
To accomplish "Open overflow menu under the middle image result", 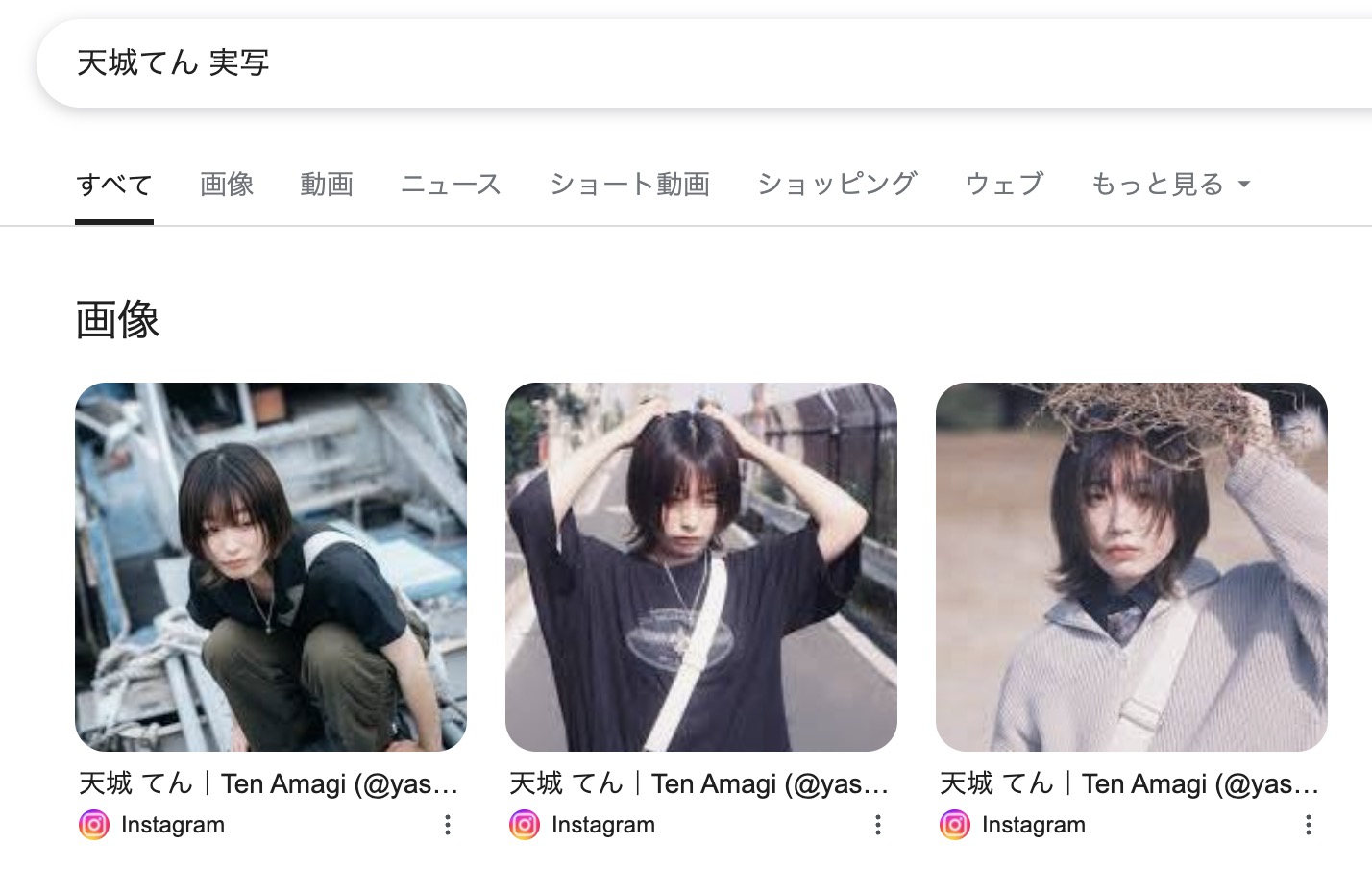I will click(x=878, y=825).
